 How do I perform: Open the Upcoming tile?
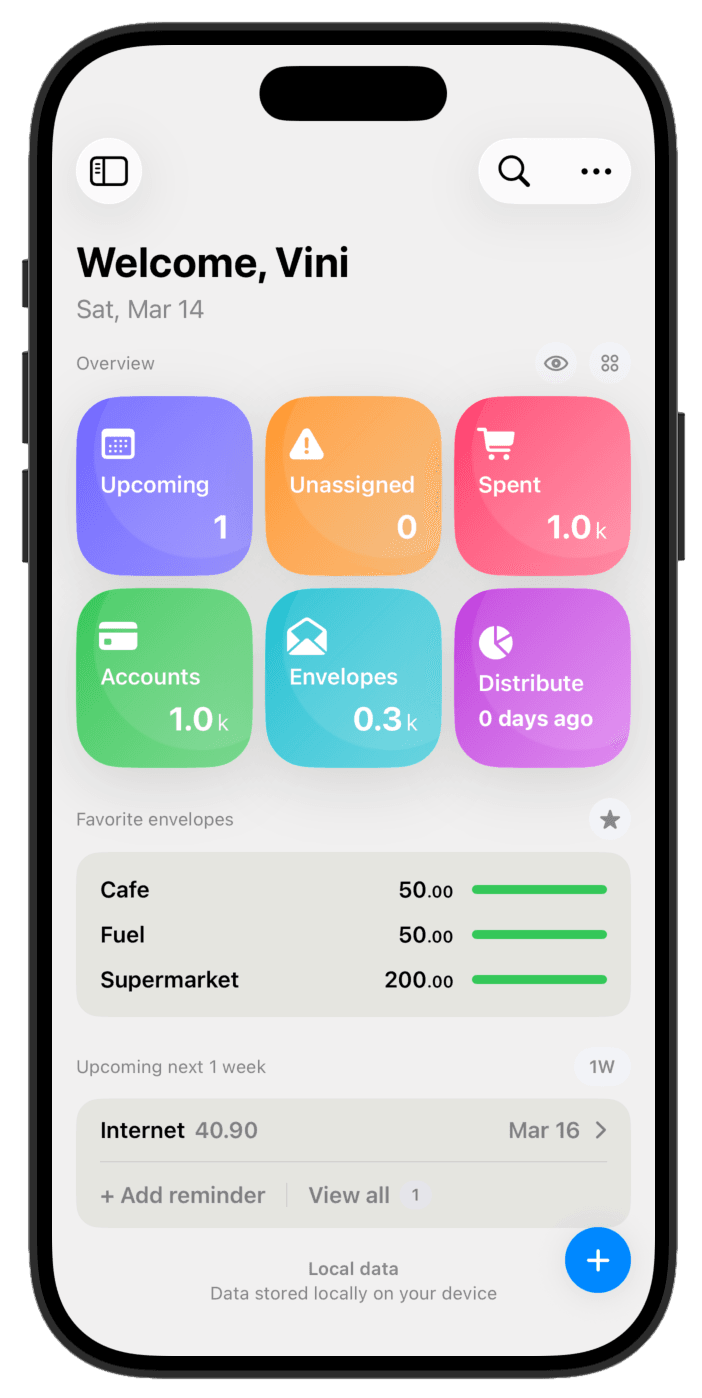[164, 486]
